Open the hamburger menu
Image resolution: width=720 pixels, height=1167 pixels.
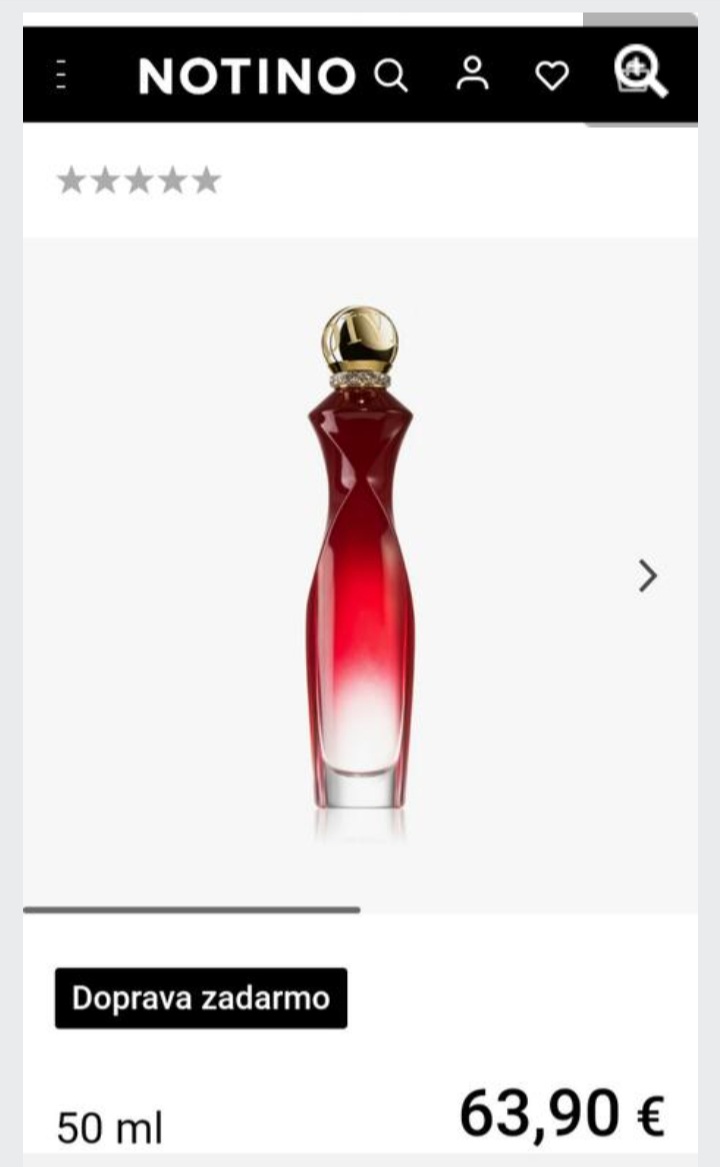(62, 75)
